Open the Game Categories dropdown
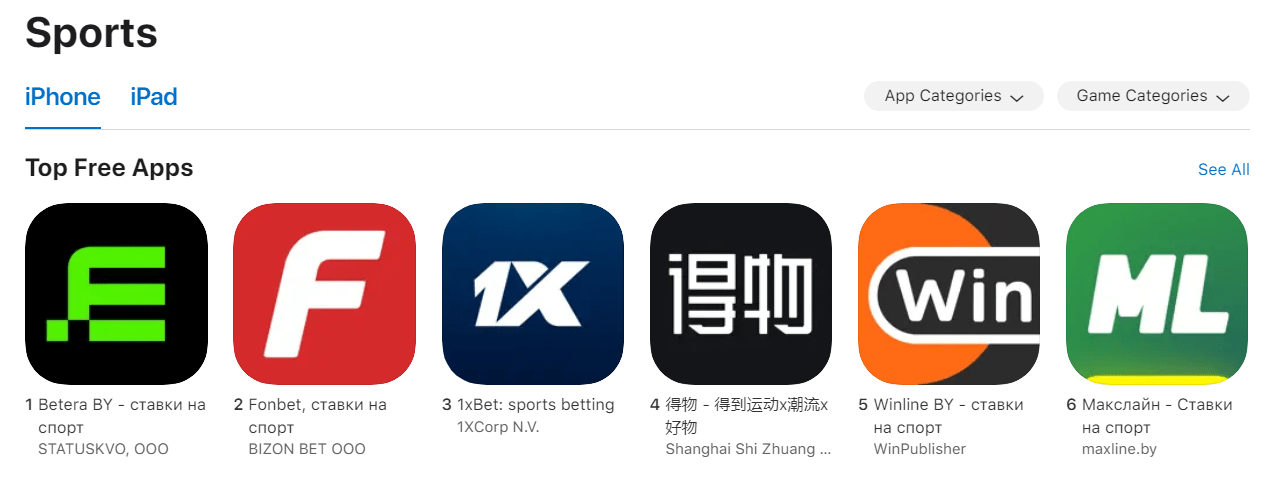1276x478 pixels. 1153,96
